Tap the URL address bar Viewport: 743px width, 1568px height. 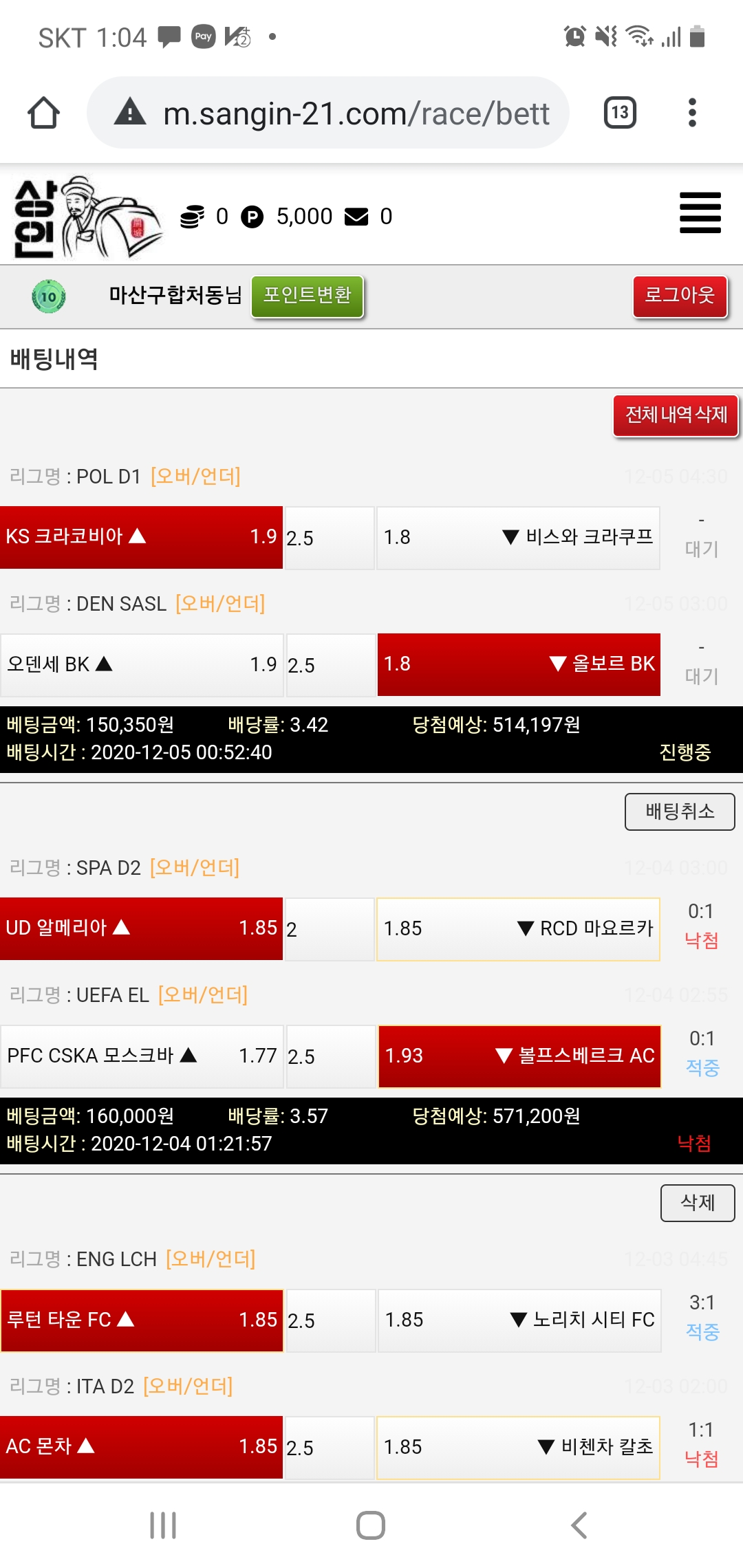[356, 113]
